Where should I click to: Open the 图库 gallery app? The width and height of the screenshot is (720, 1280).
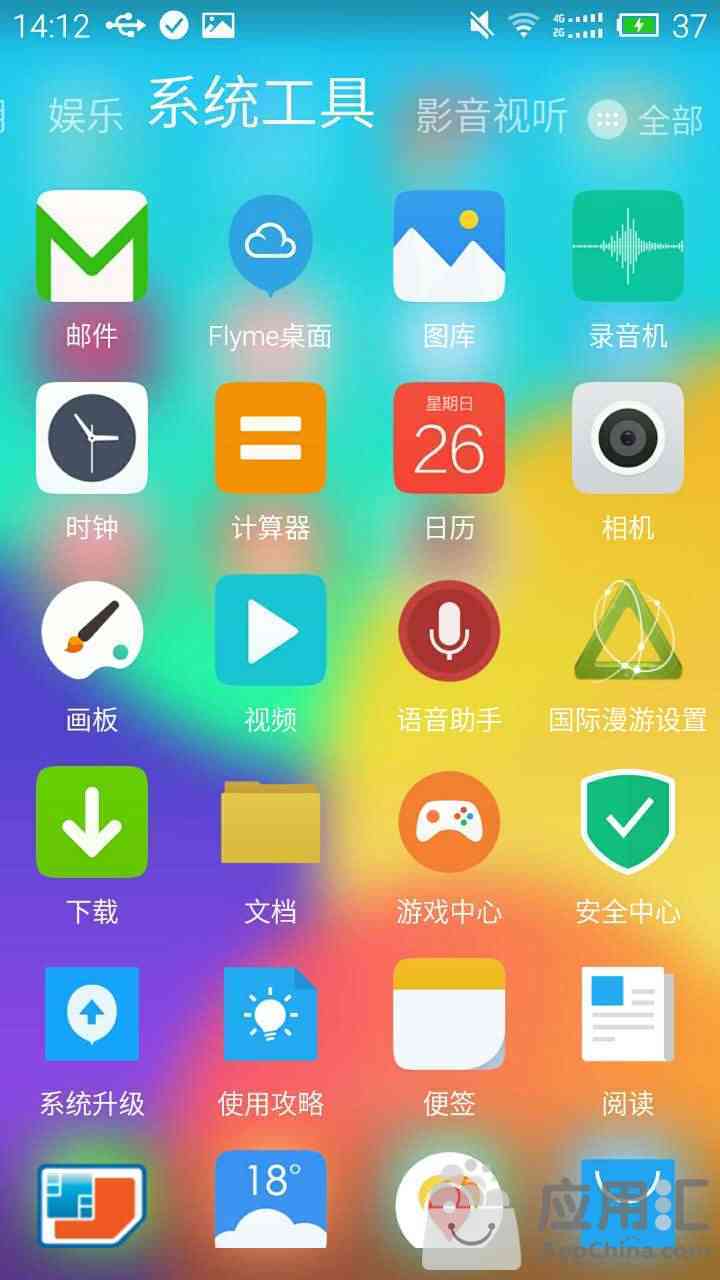click(449, 247)
